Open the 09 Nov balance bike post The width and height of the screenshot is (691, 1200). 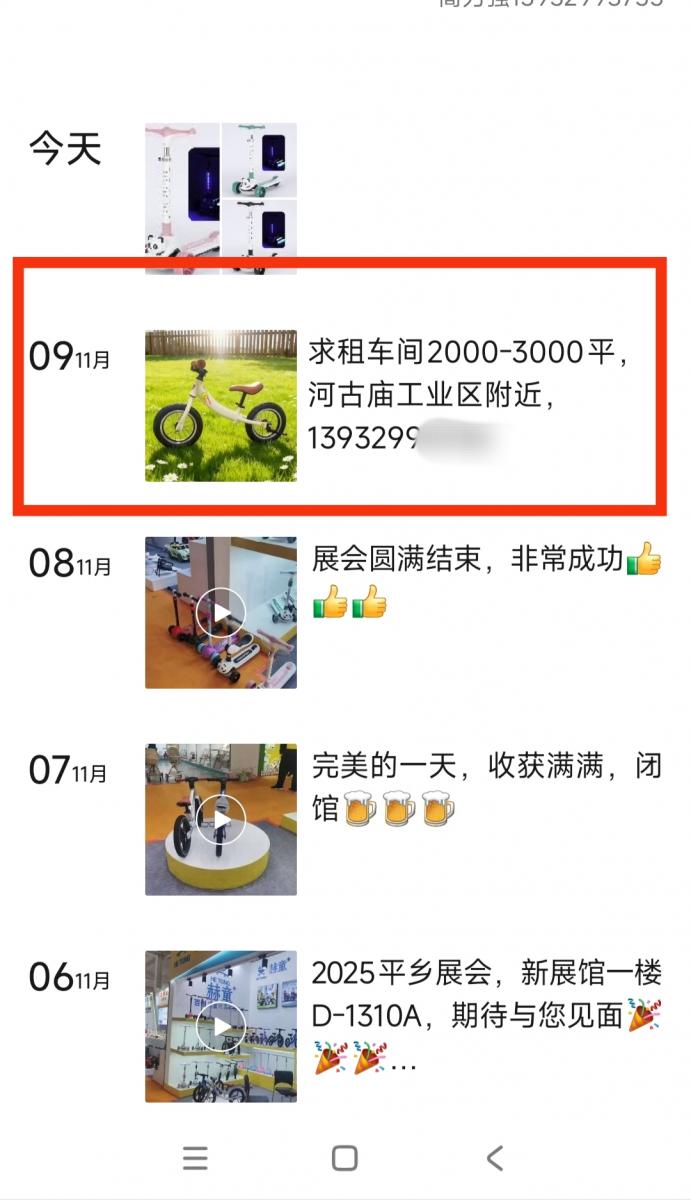click(x=220, y=405)
